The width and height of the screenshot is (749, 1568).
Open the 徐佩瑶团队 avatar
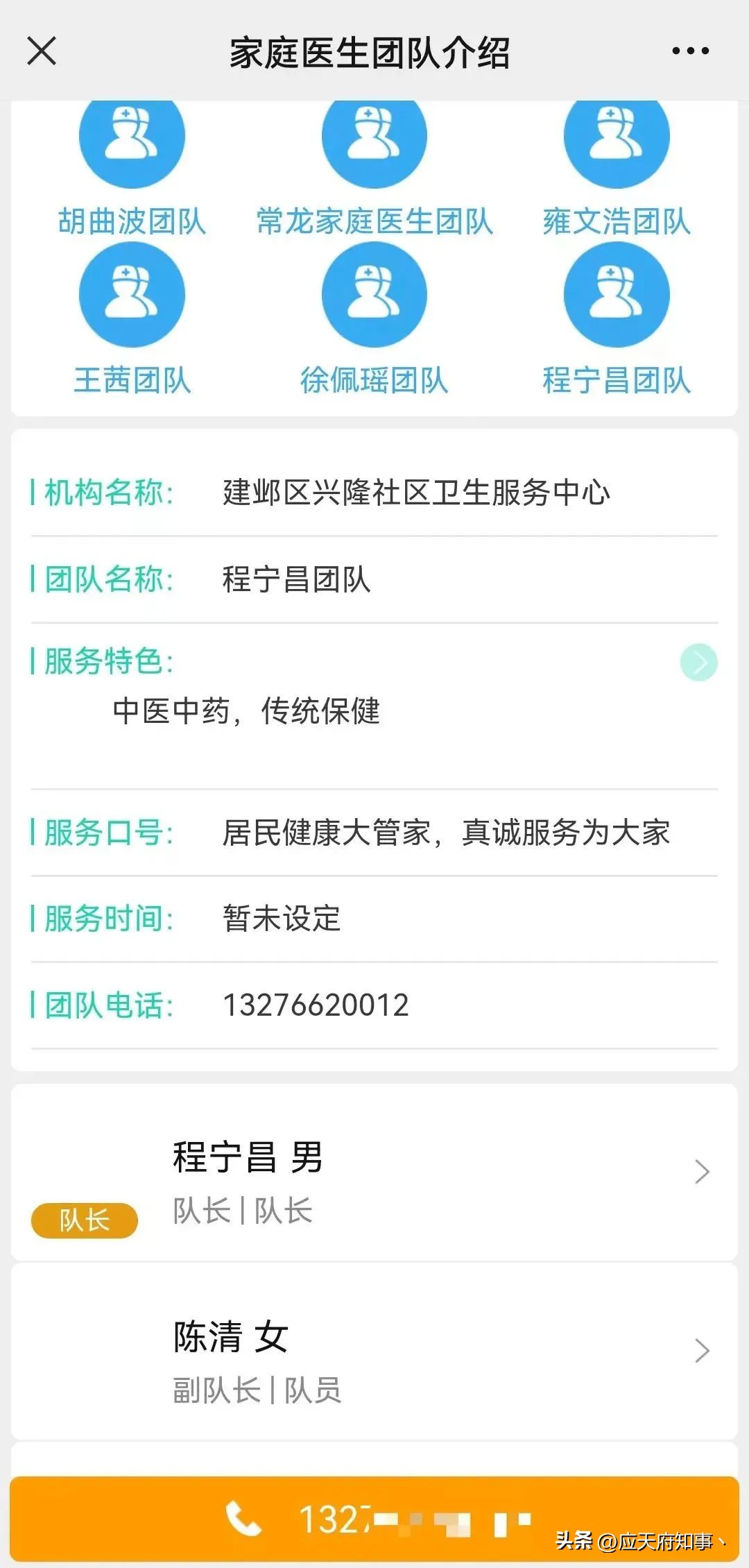(374, 297)
